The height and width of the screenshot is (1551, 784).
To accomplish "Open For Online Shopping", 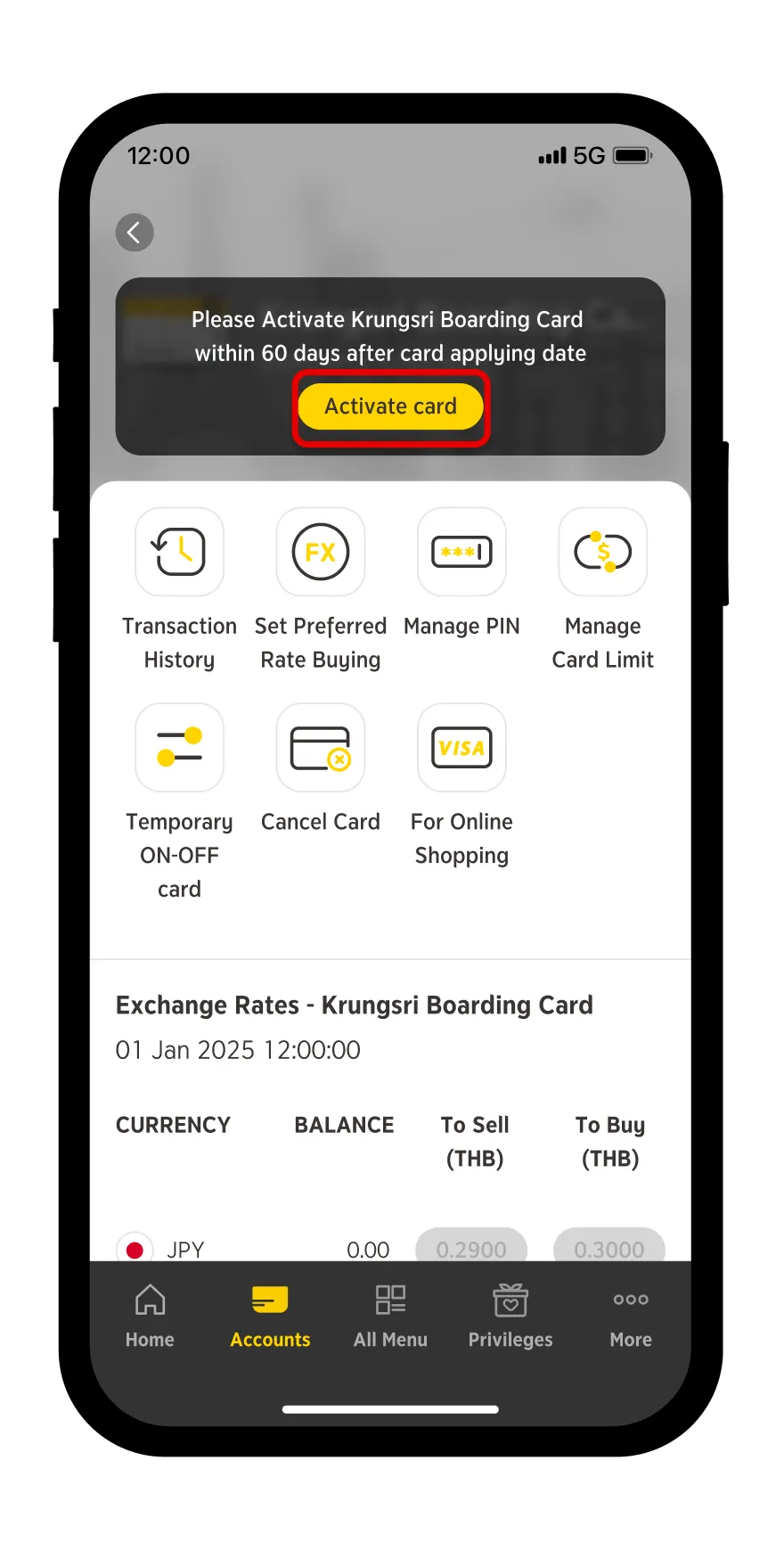I will 461,749.
